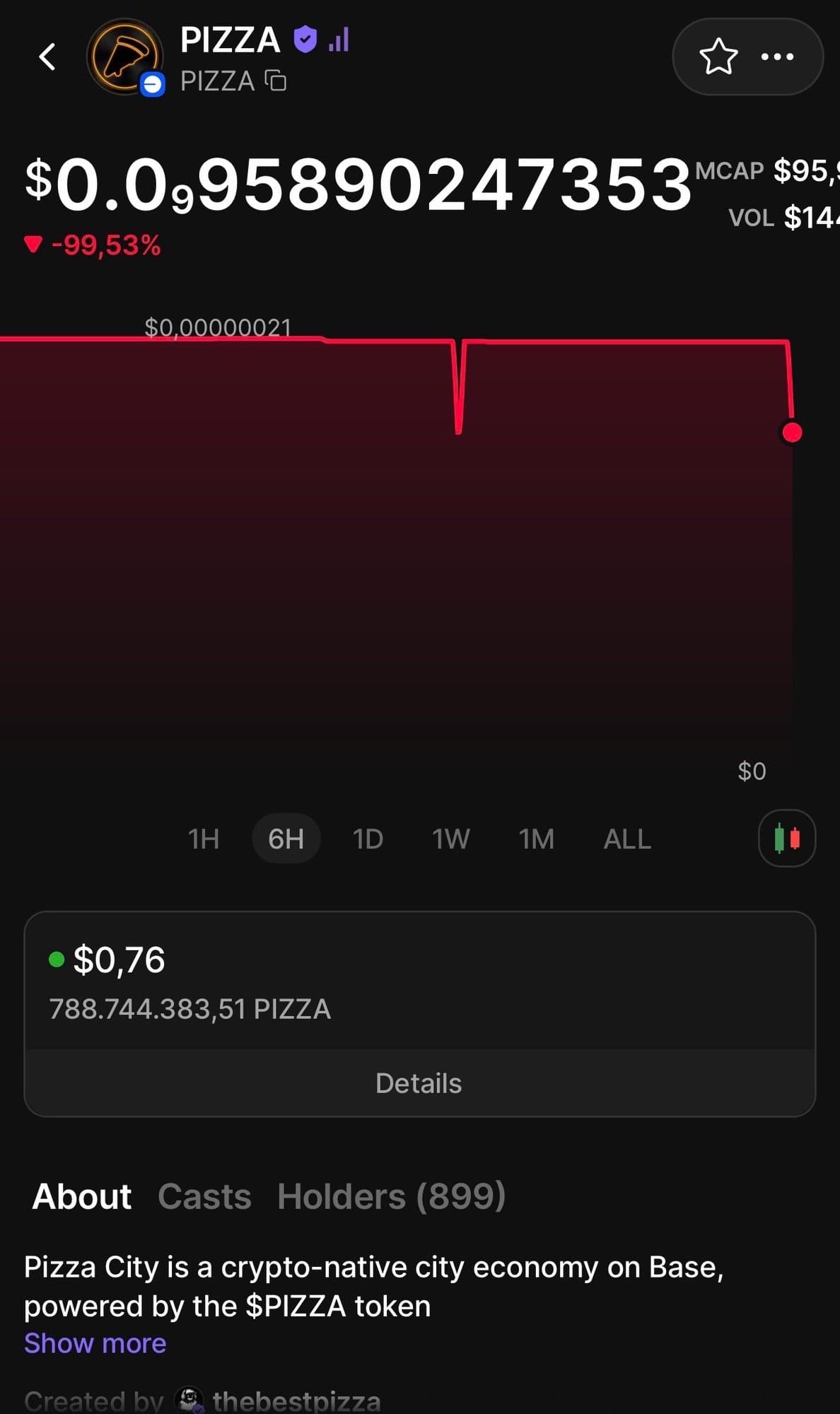This screenshot has height=1414, width=840.
Task: Copy the PIZZA token address
Action: [276, 81]
